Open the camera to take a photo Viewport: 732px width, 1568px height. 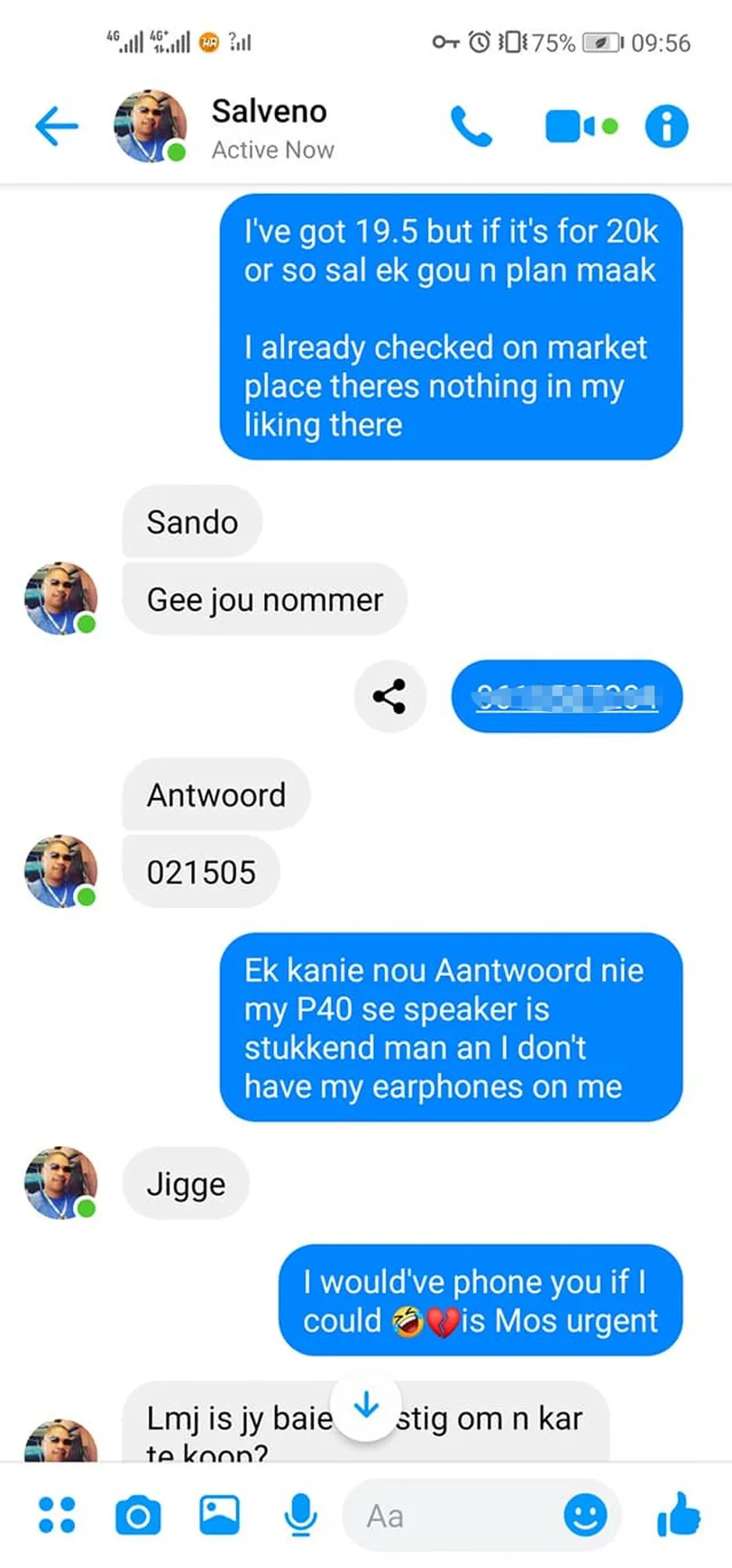pos(138,1515)
